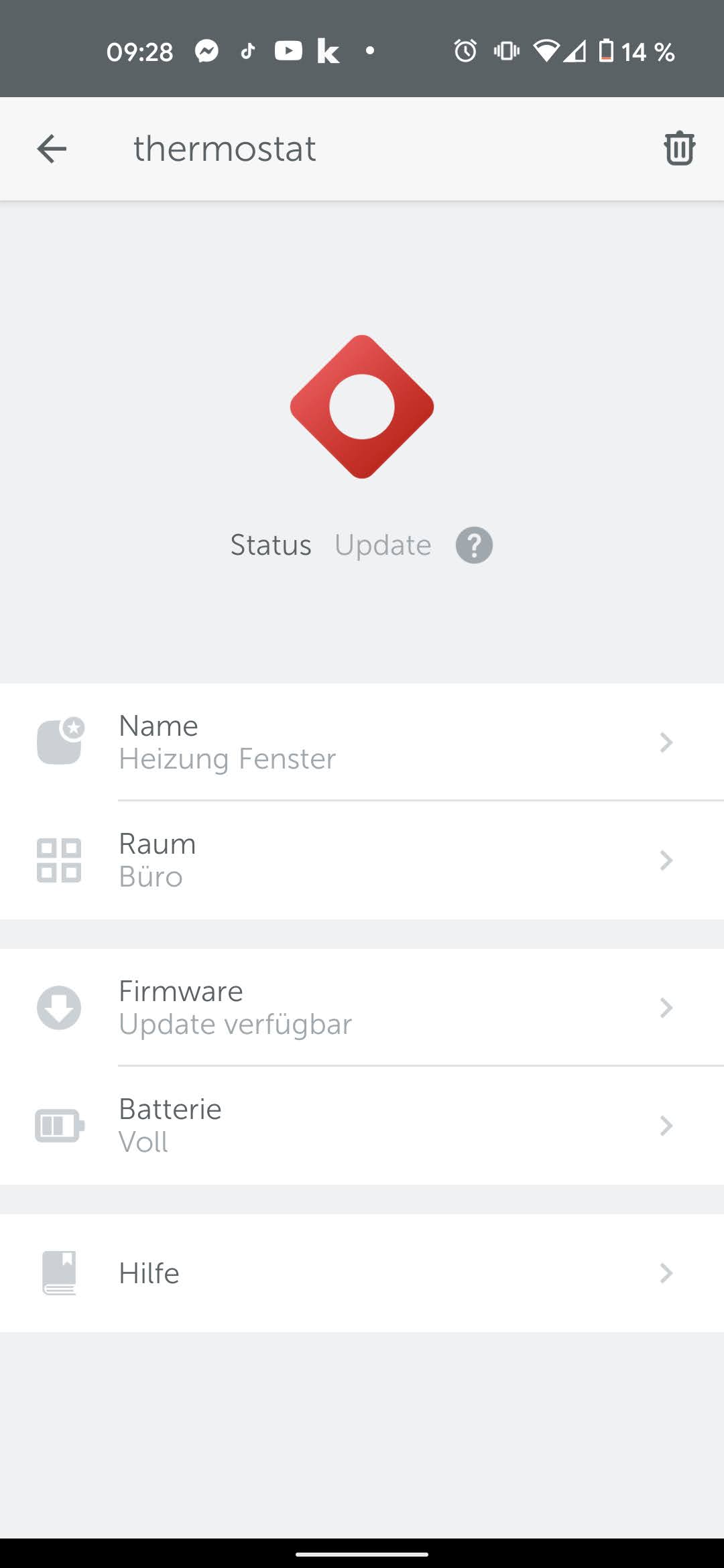Edit the name Heizung Fenster
The image size is (724, 1568).
click(x=362, y=742)
